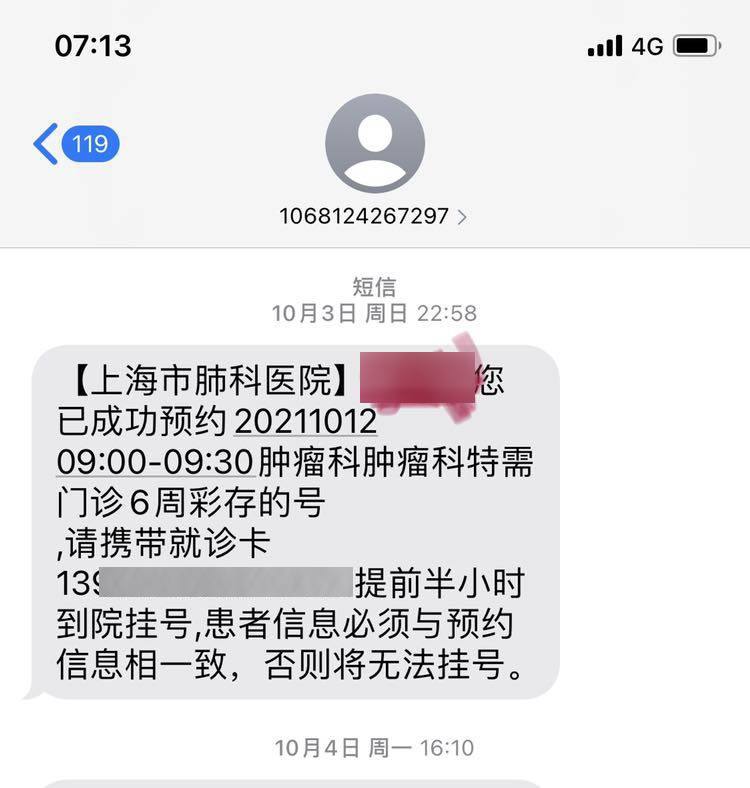Tap the underlined date 20211012 09:00-09:30

[305, 420]
